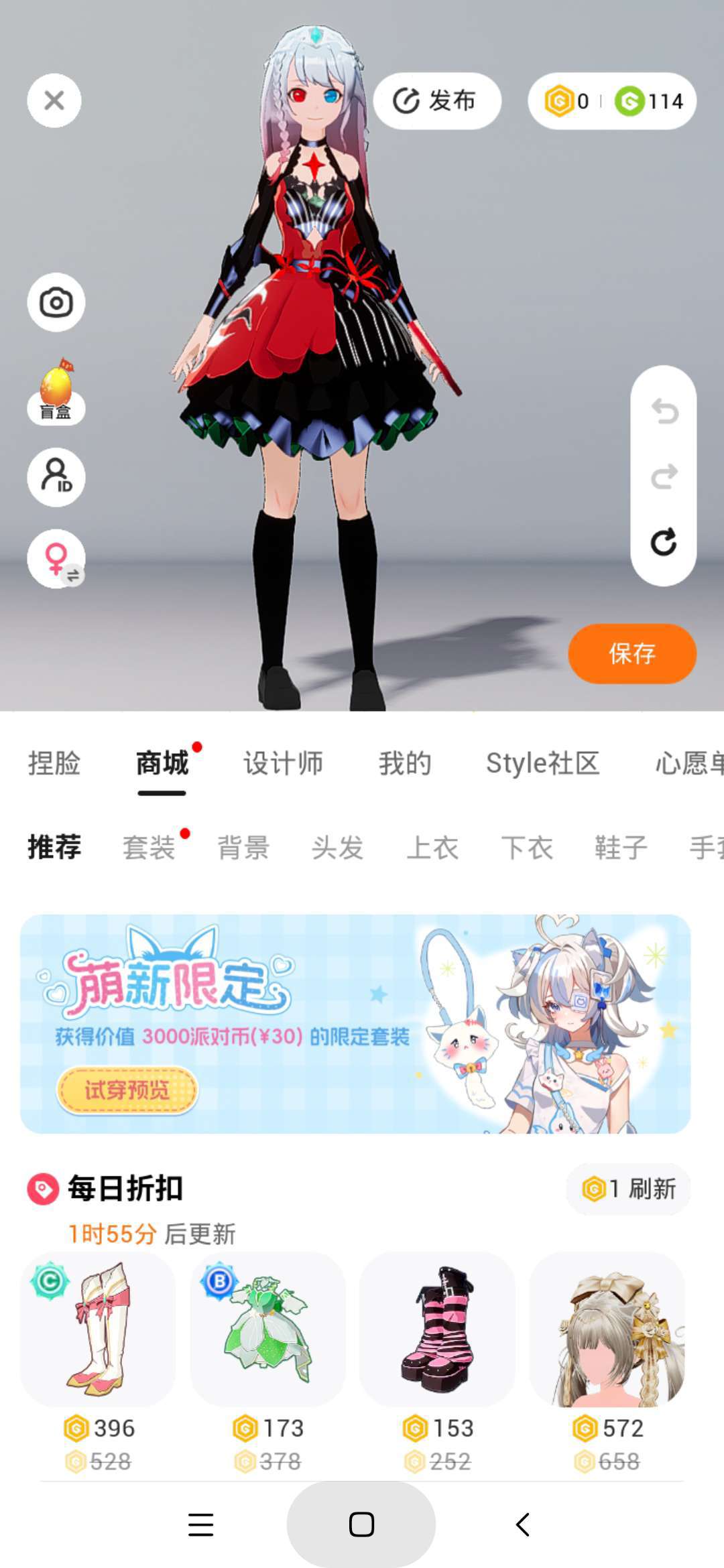Image resolution: width=724 pixels, height=1568 pixels.
Task: Select the white boots priced 396
Action: [99, 1364]
